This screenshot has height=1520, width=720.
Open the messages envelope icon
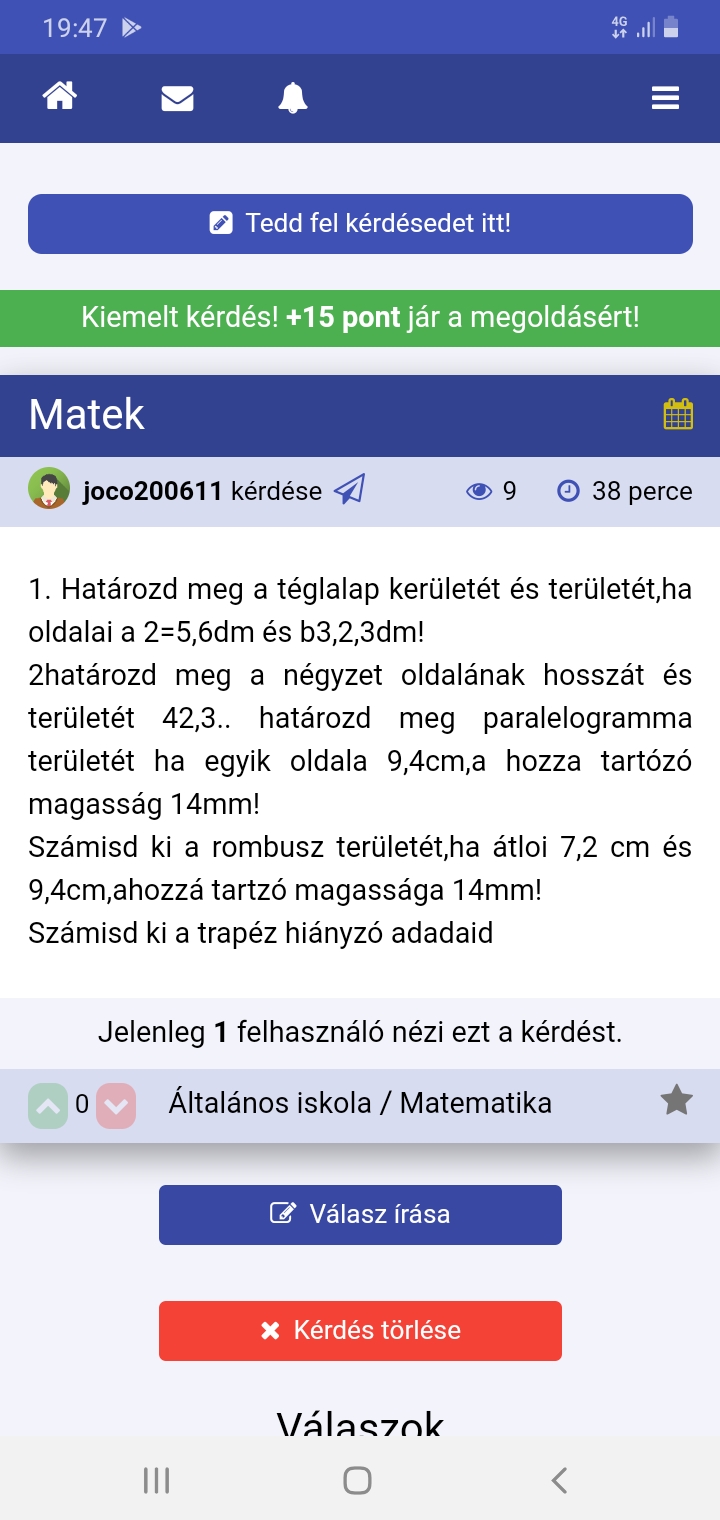177,98
